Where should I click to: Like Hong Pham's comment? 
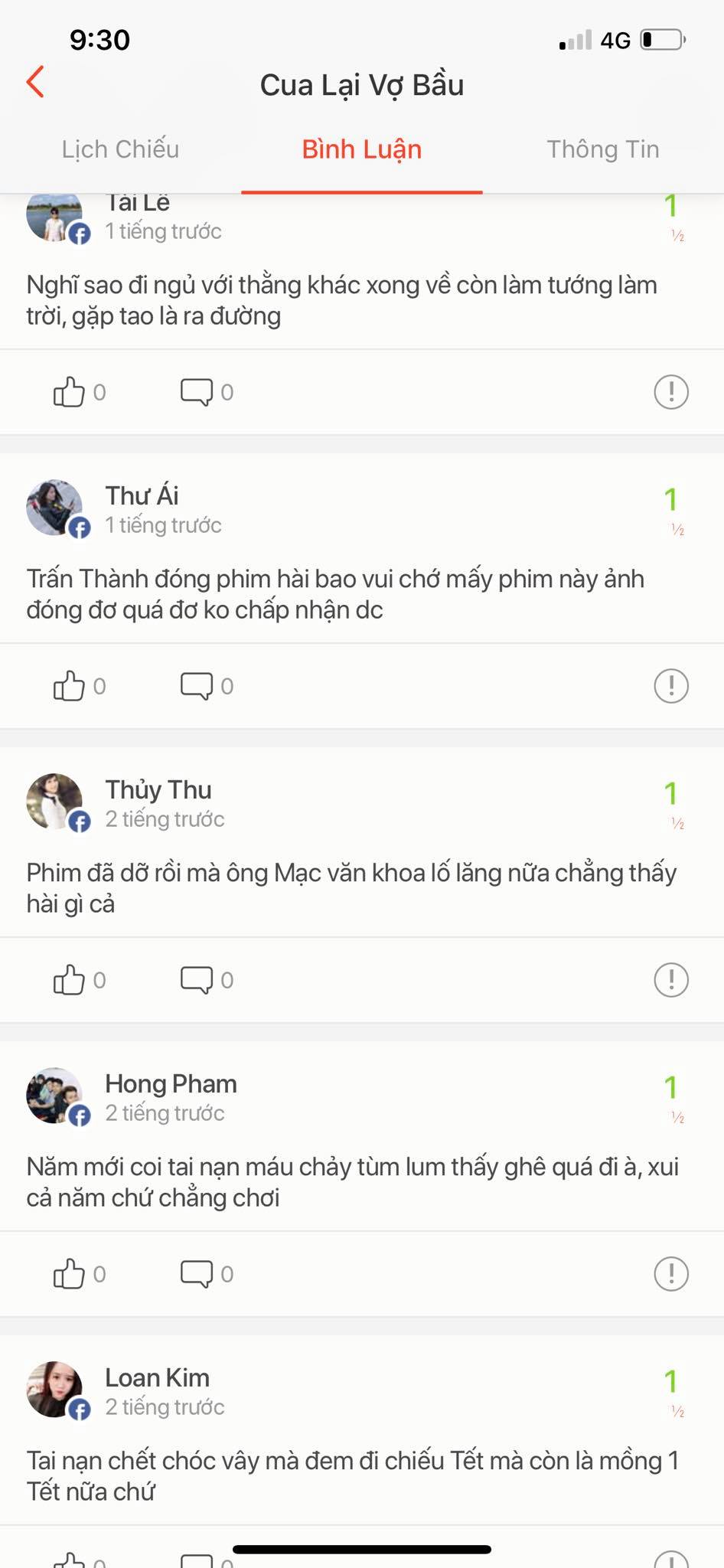click(x=69, y=1274)
